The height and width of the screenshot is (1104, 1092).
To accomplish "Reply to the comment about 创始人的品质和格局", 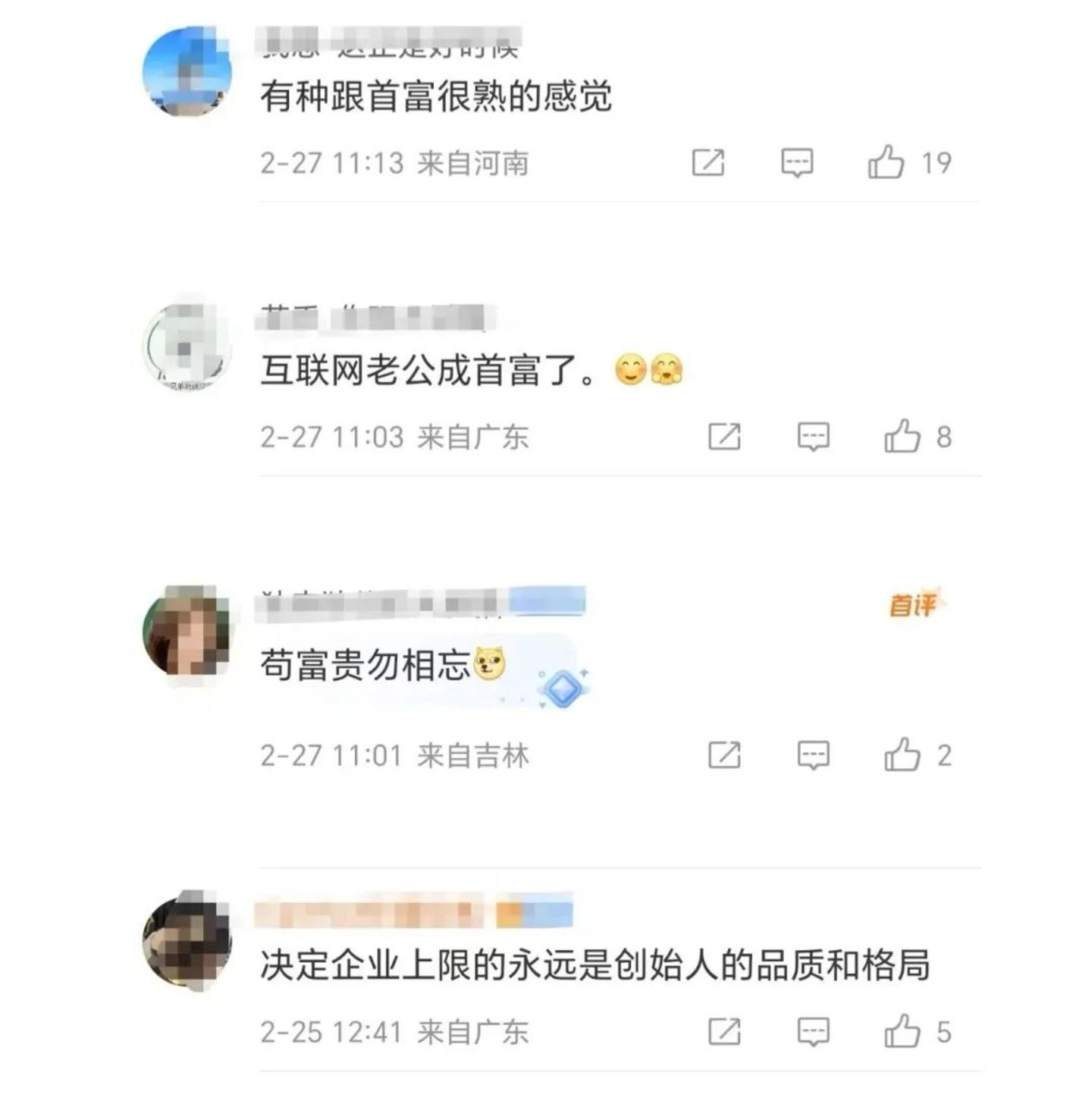I will coord(813,1031).
